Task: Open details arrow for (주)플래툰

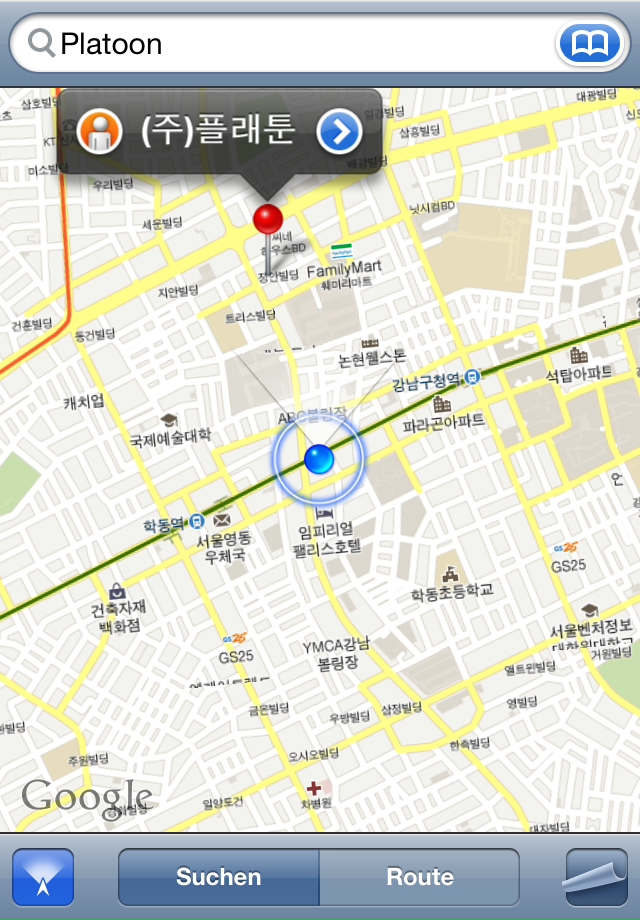Action: pyautogui.click(x=339, y=132)
